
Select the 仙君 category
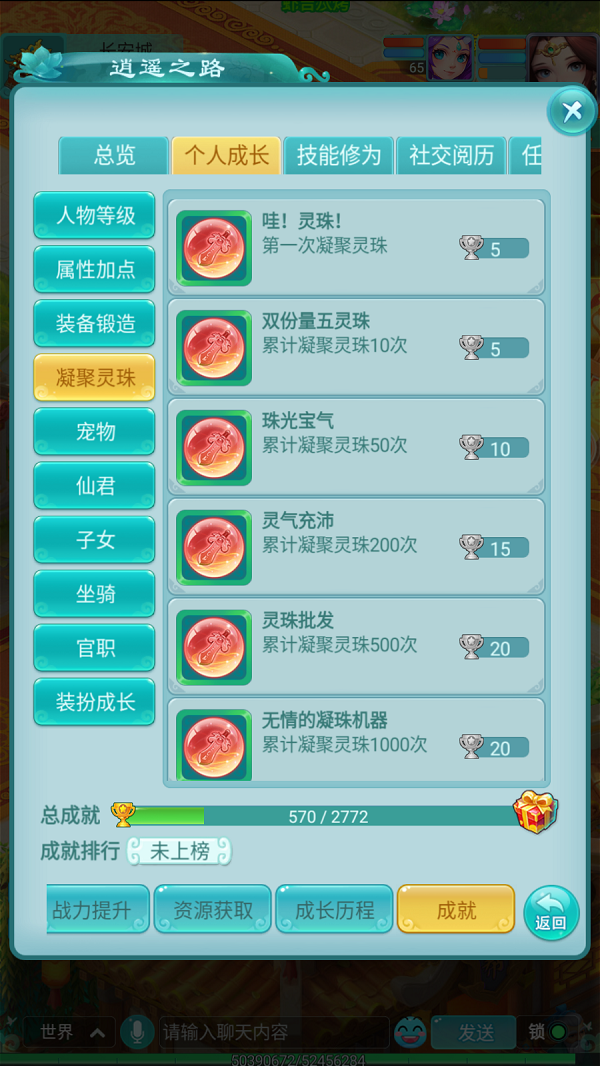95,485
